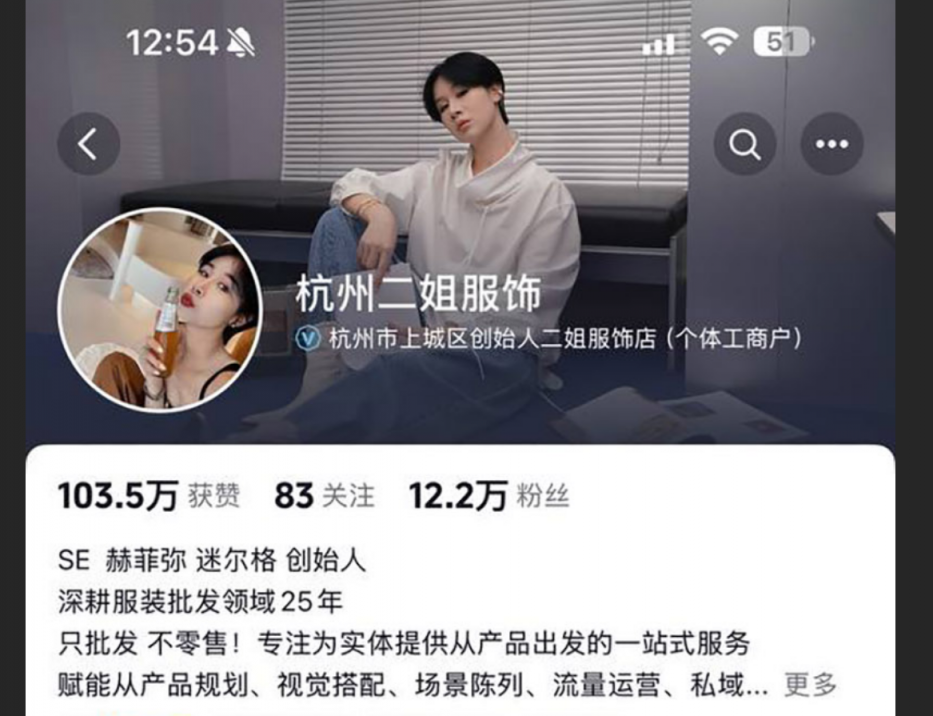View the 103.5万 获赞 likes details

point(149,495)
